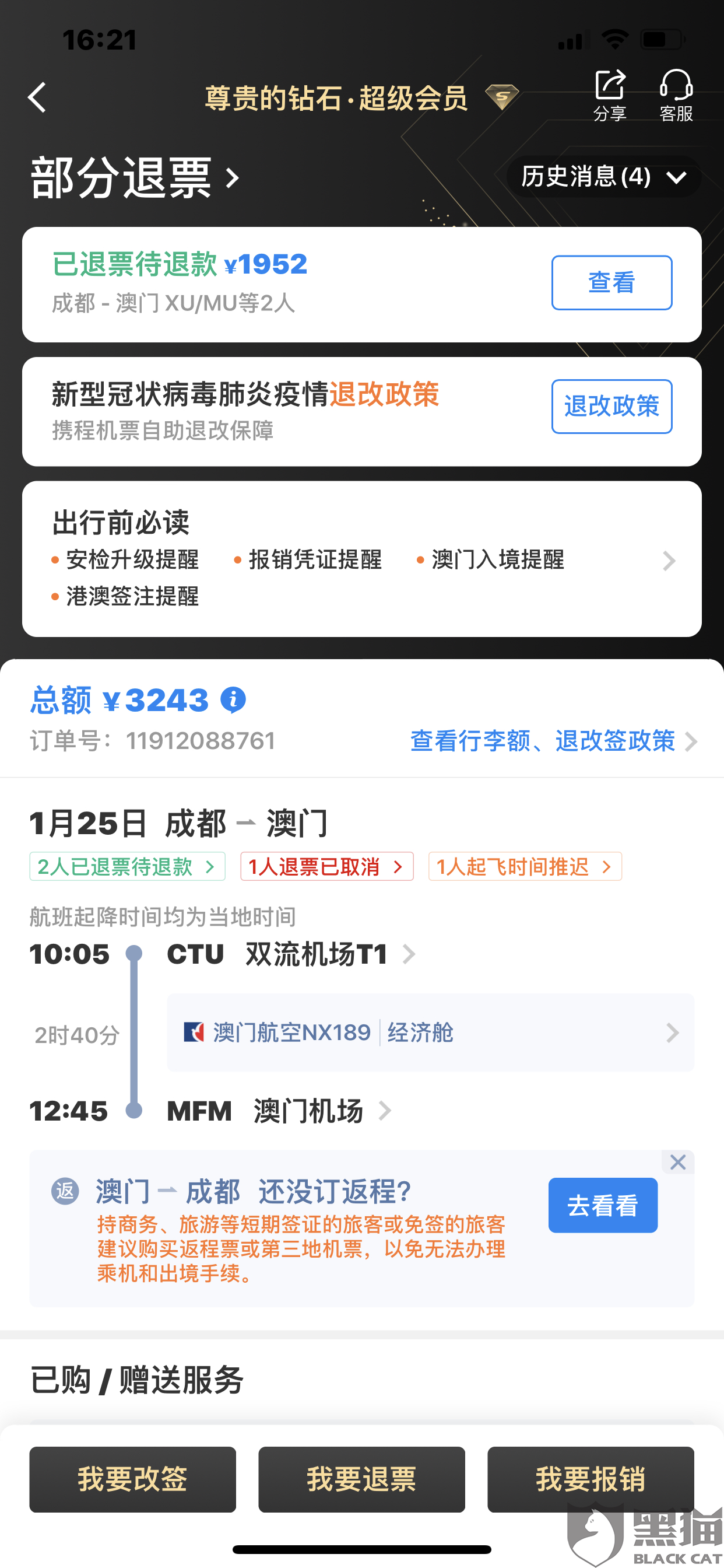
Task: Go back using the top-left arrow
Action: (x=38, y=97)
